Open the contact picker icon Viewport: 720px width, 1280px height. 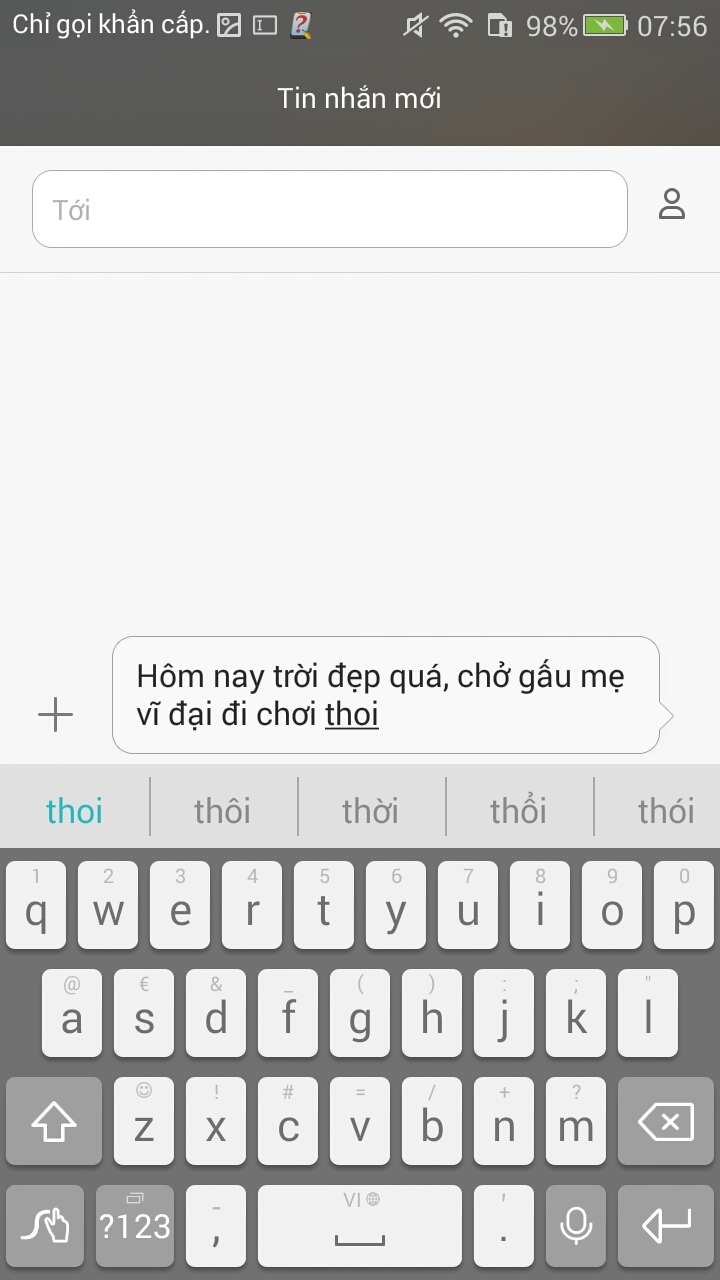(x=673, y=205)
